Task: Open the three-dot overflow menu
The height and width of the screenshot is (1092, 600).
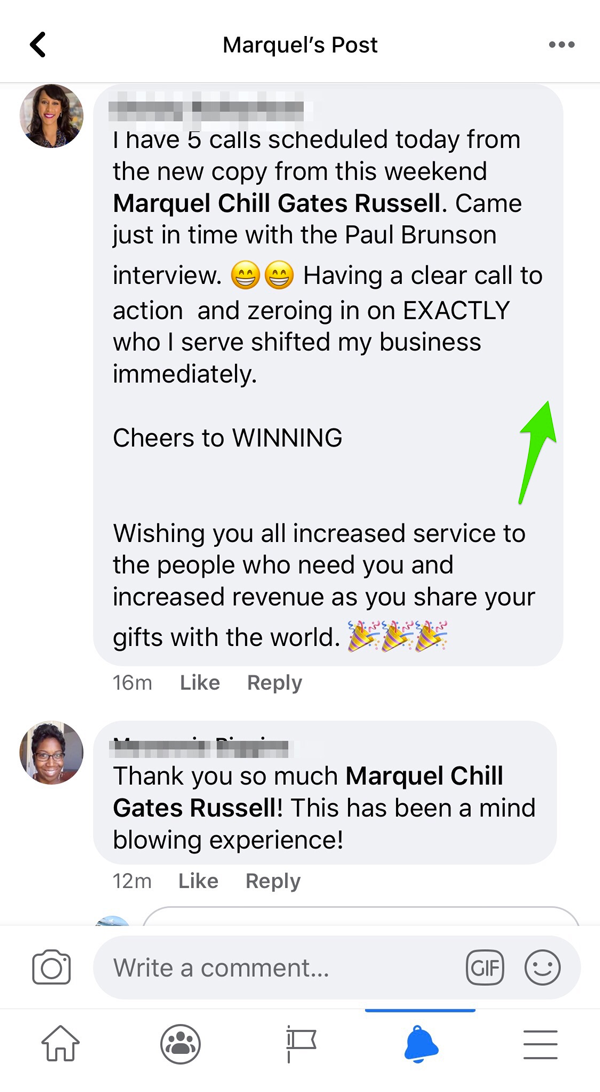Action: pos(562,44)
